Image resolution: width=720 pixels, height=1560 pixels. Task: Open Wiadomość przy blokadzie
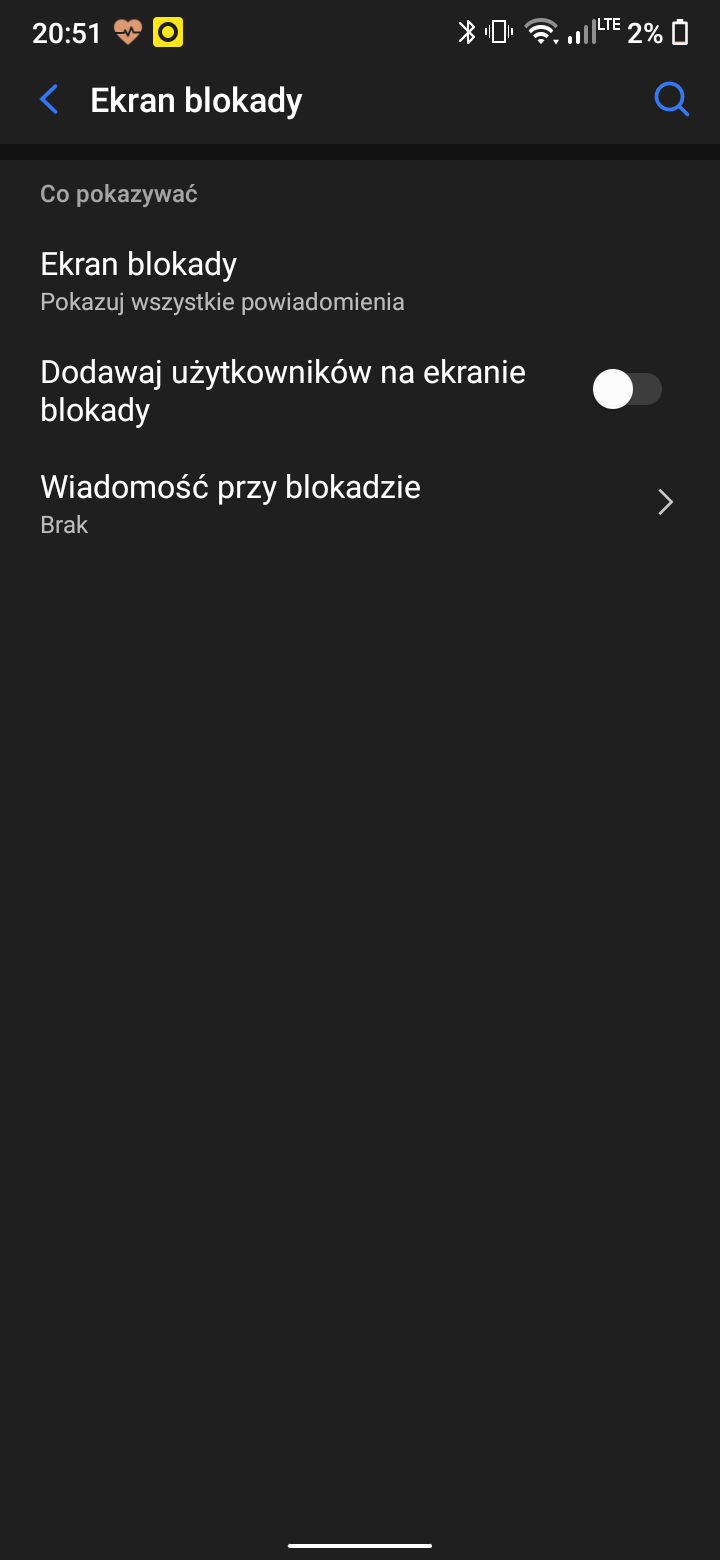[x=360, y=503]
